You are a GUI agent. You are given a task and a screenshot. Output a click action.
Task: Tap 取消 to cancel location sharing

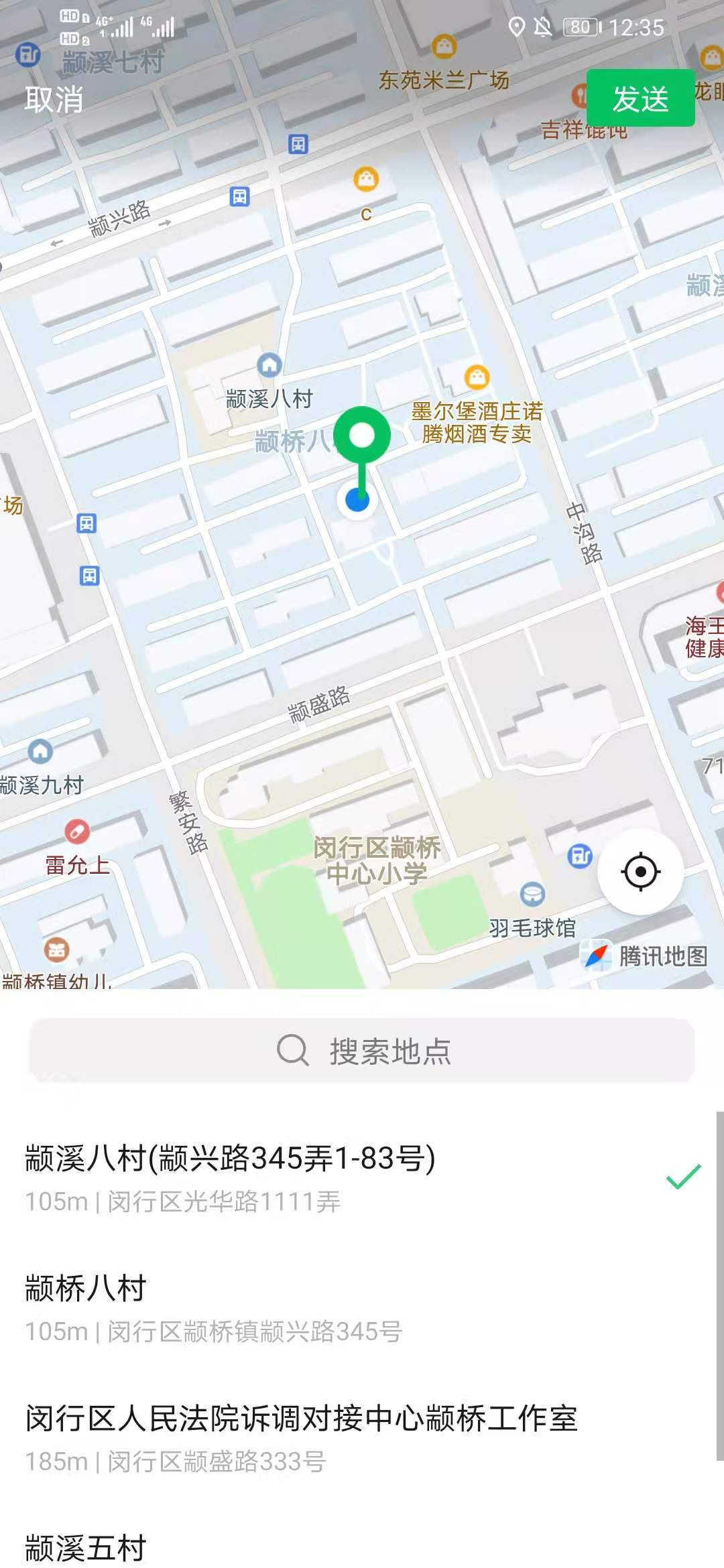pos(54,99)
